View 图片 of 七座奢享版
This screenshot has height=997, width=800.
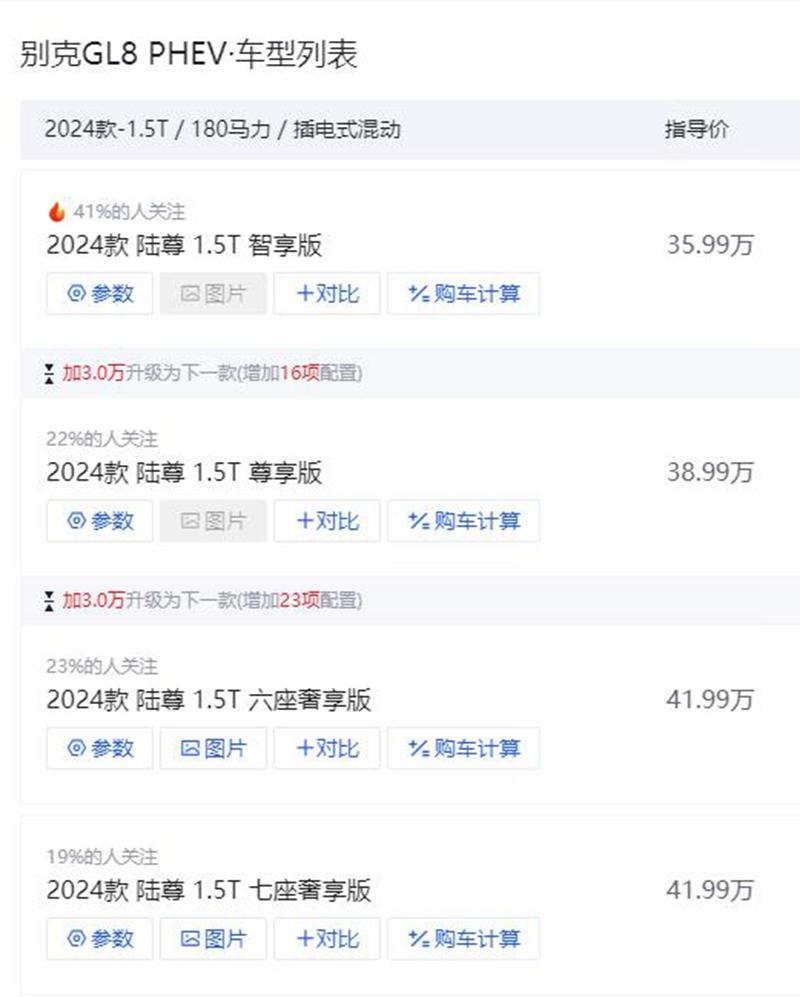(213, 939)
